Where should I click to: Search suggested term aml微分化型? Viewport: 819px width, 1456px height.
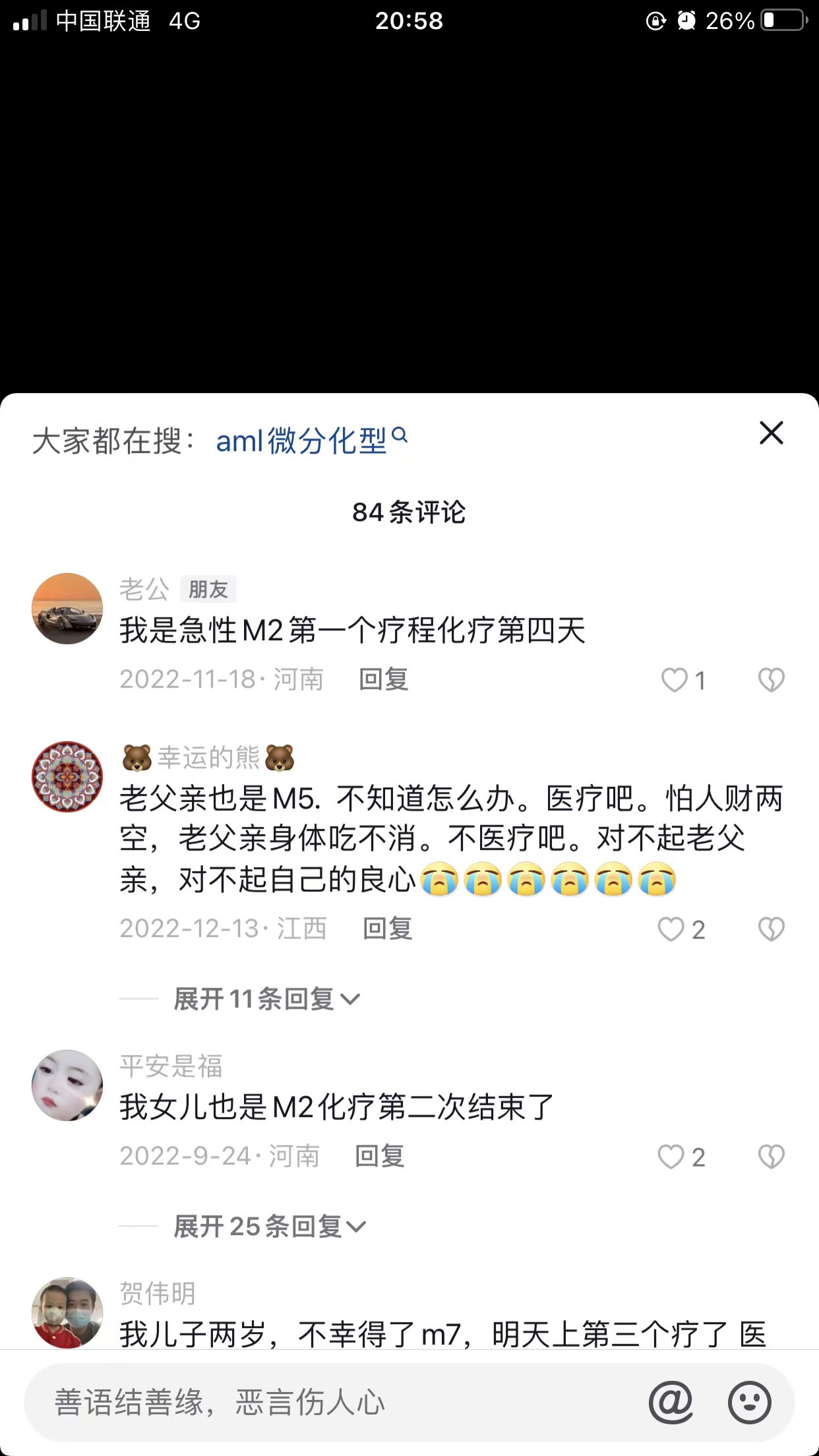pyautogui.click(x=311, y=440)
